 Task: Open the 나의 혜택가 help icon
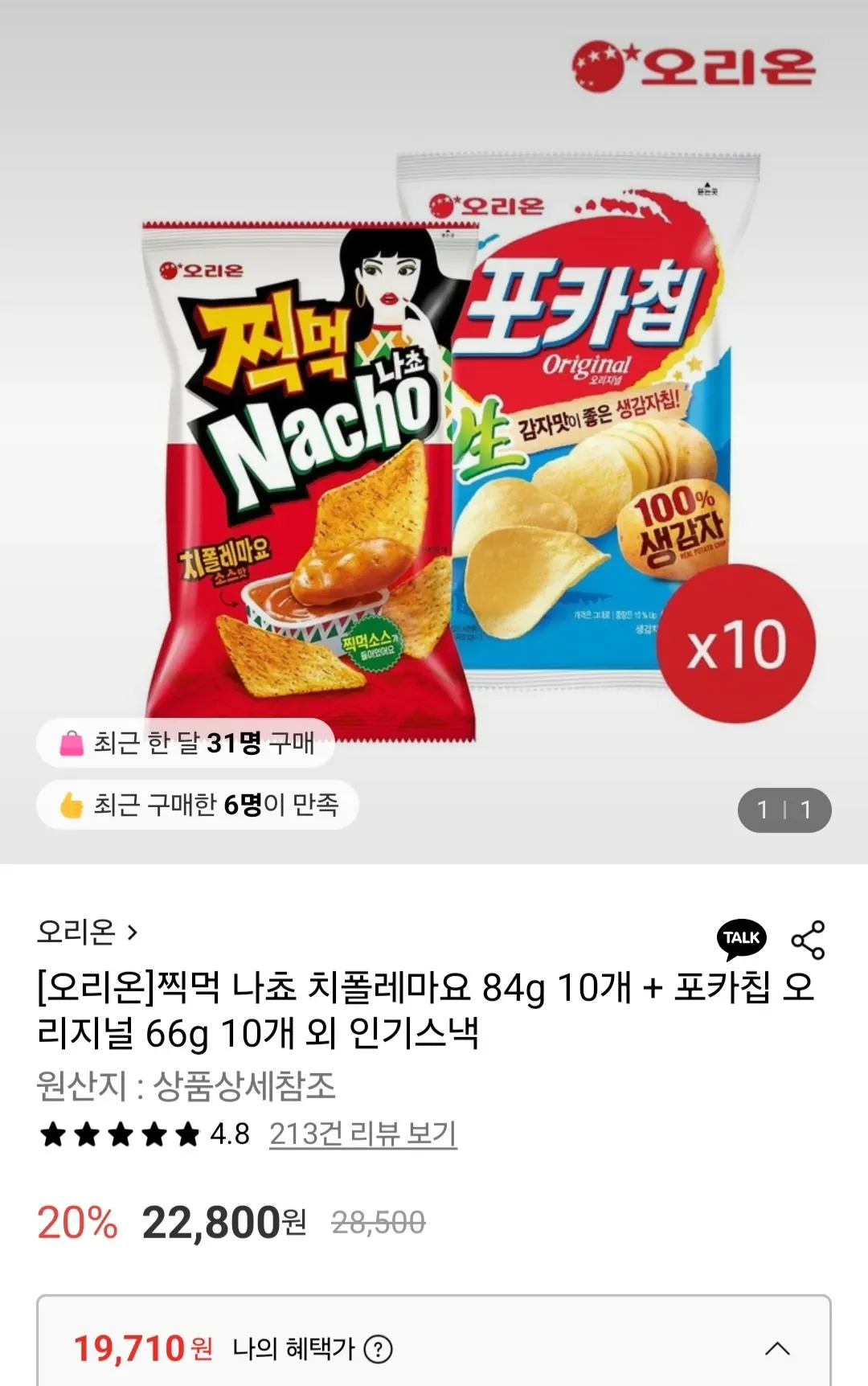pyautogui.click(x=379, y=1349)
